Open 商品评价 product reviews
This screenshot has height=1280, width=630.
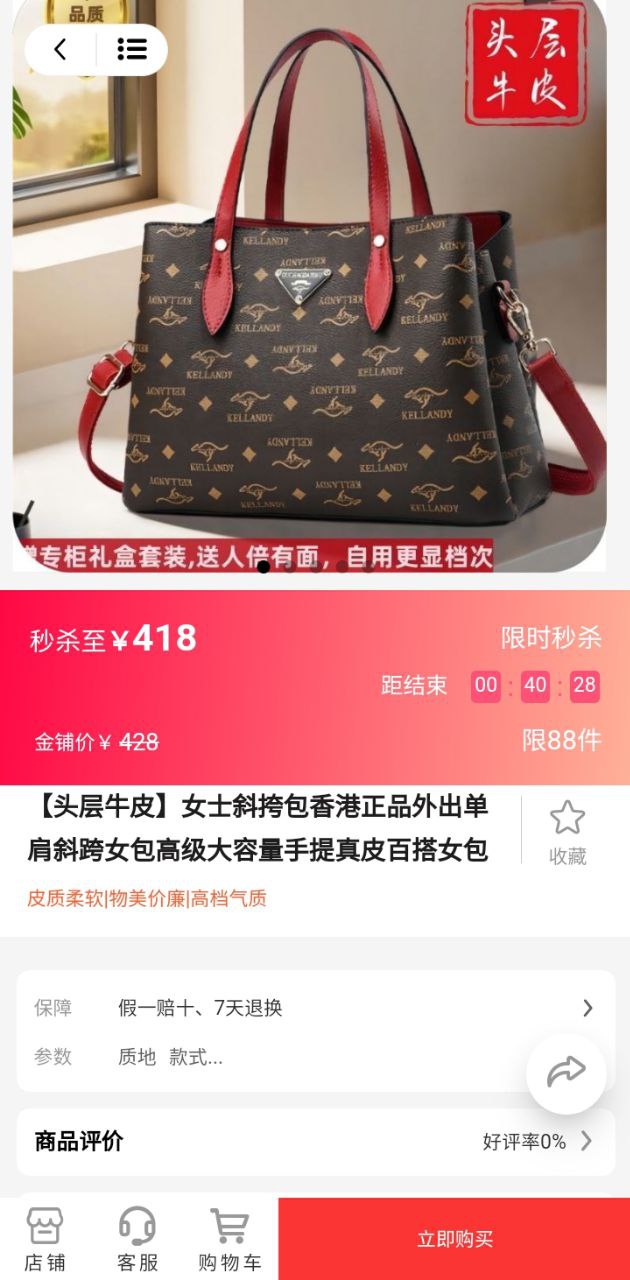pos(315,1141)
